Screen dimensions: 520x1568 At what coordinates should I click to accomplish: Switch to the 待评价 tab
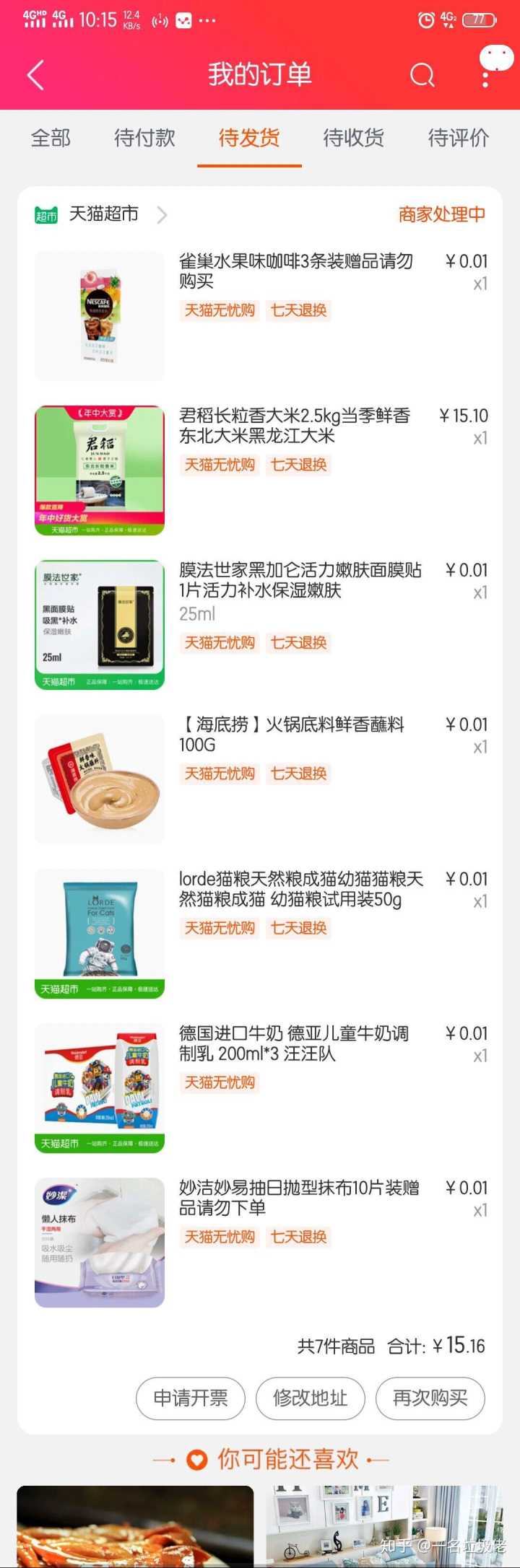coord(458,137)
